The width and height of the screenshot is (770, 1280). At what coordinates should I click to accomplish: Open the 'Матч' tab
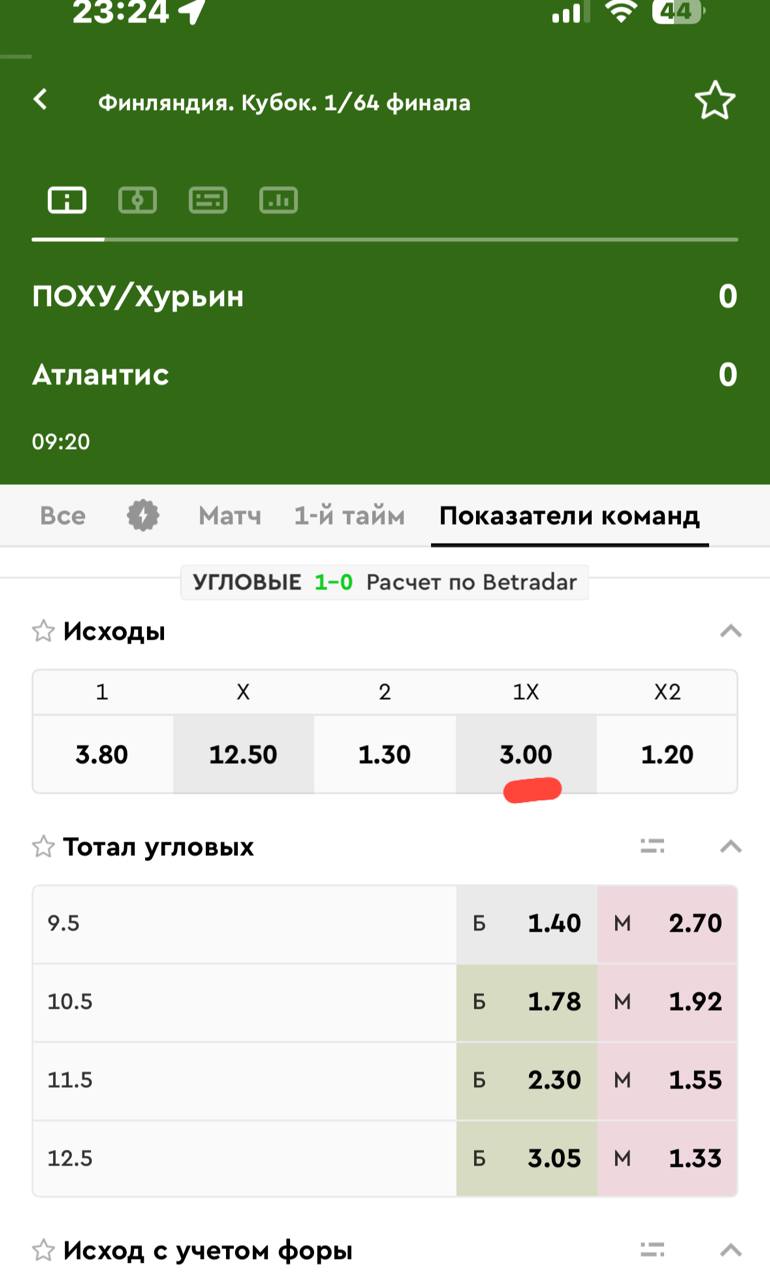(229, 516)
